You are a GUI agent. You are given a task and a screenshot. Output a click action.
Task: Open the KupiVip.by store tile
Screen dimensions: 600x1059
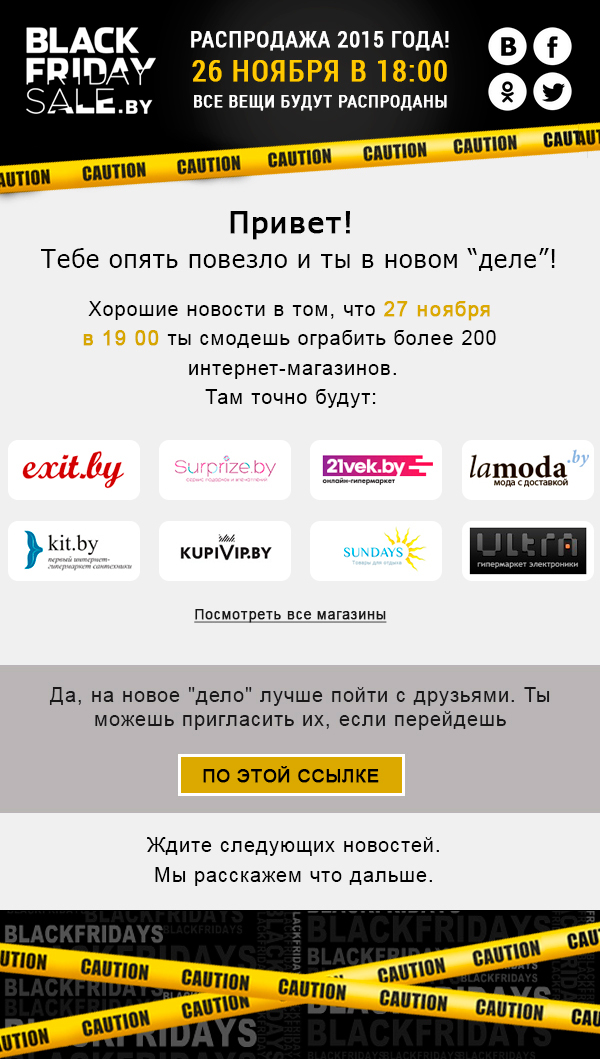[225, 550]
